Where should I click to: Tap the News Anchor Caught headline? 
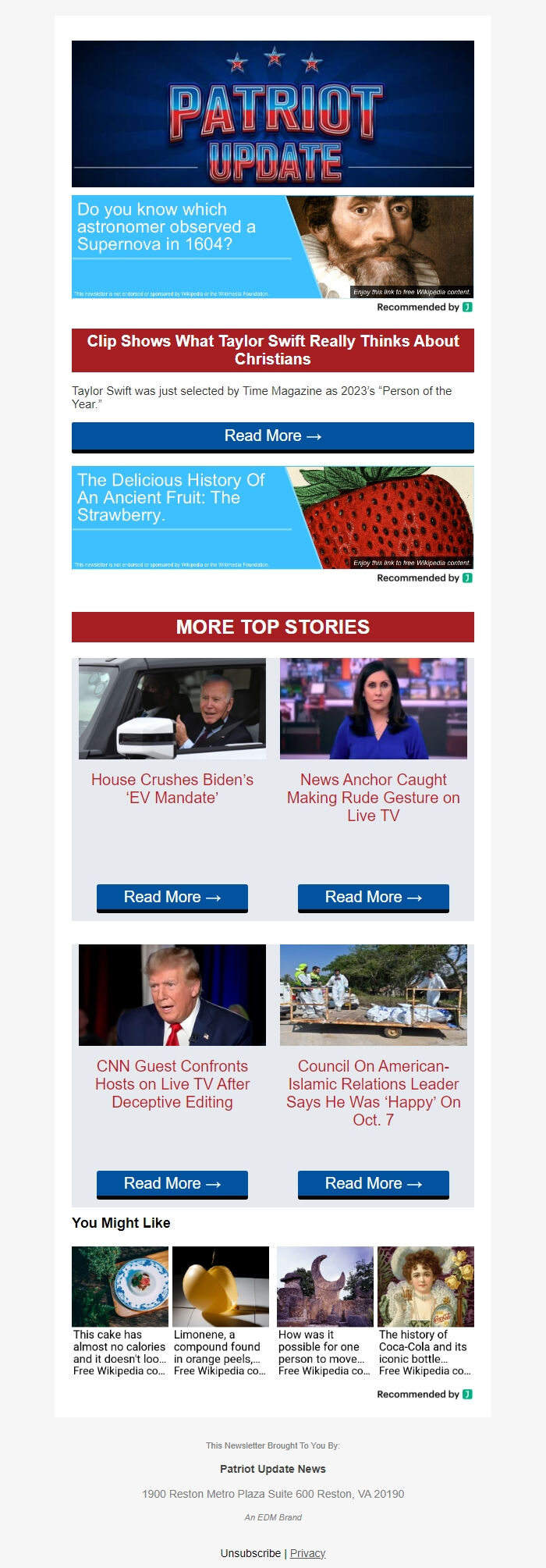pos(373,797)
